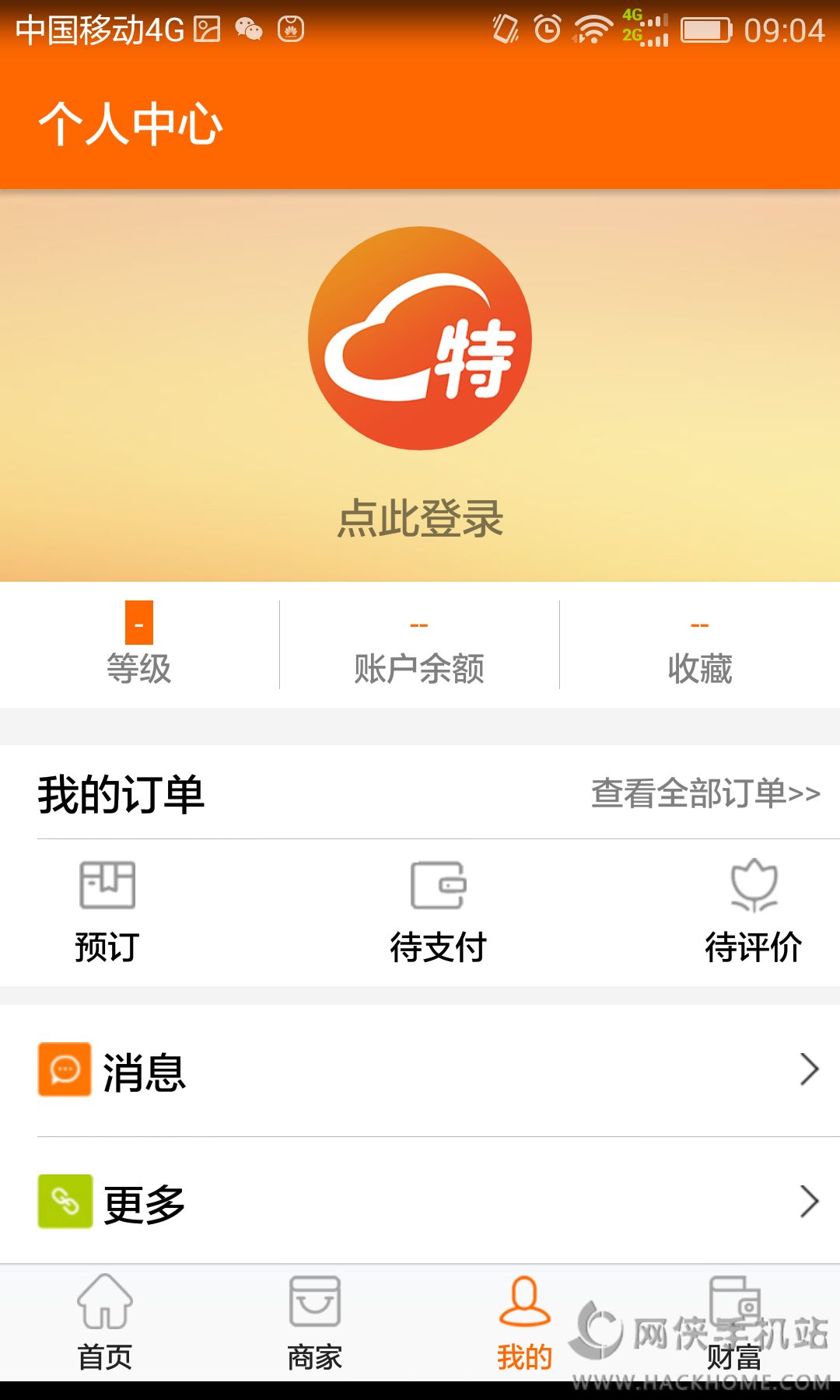The height and width of the screenshot is (1400, 840).
Task: Tap the profile avatar logo
Action: (x=420, y=338)
